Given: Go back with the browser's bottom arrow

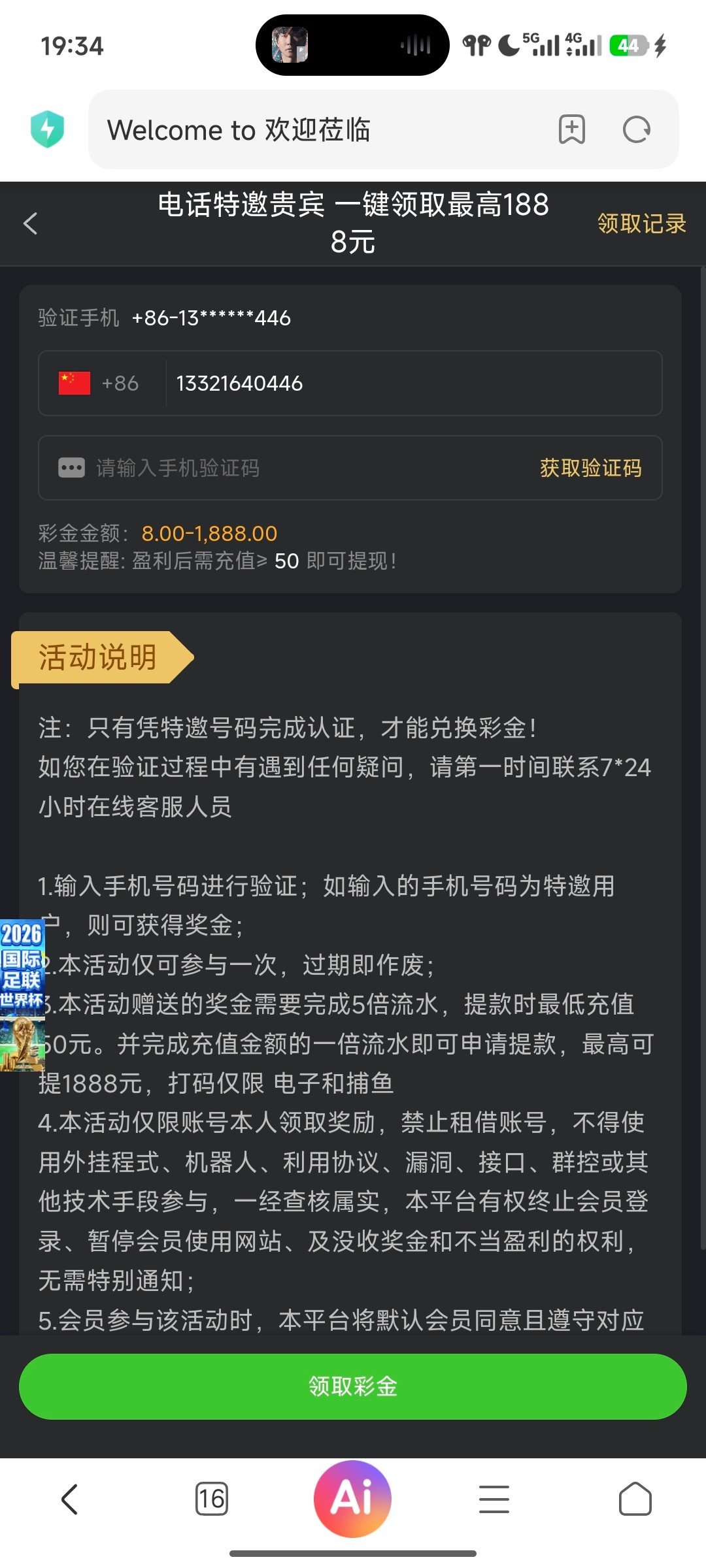Looking at the screenshot, I should 70,1499.
